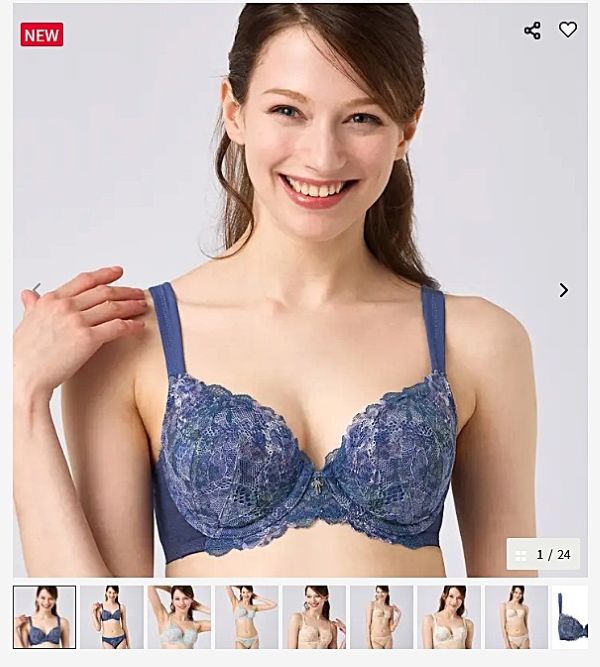Select the second thumbnail, blue set full view

(111, 617)
